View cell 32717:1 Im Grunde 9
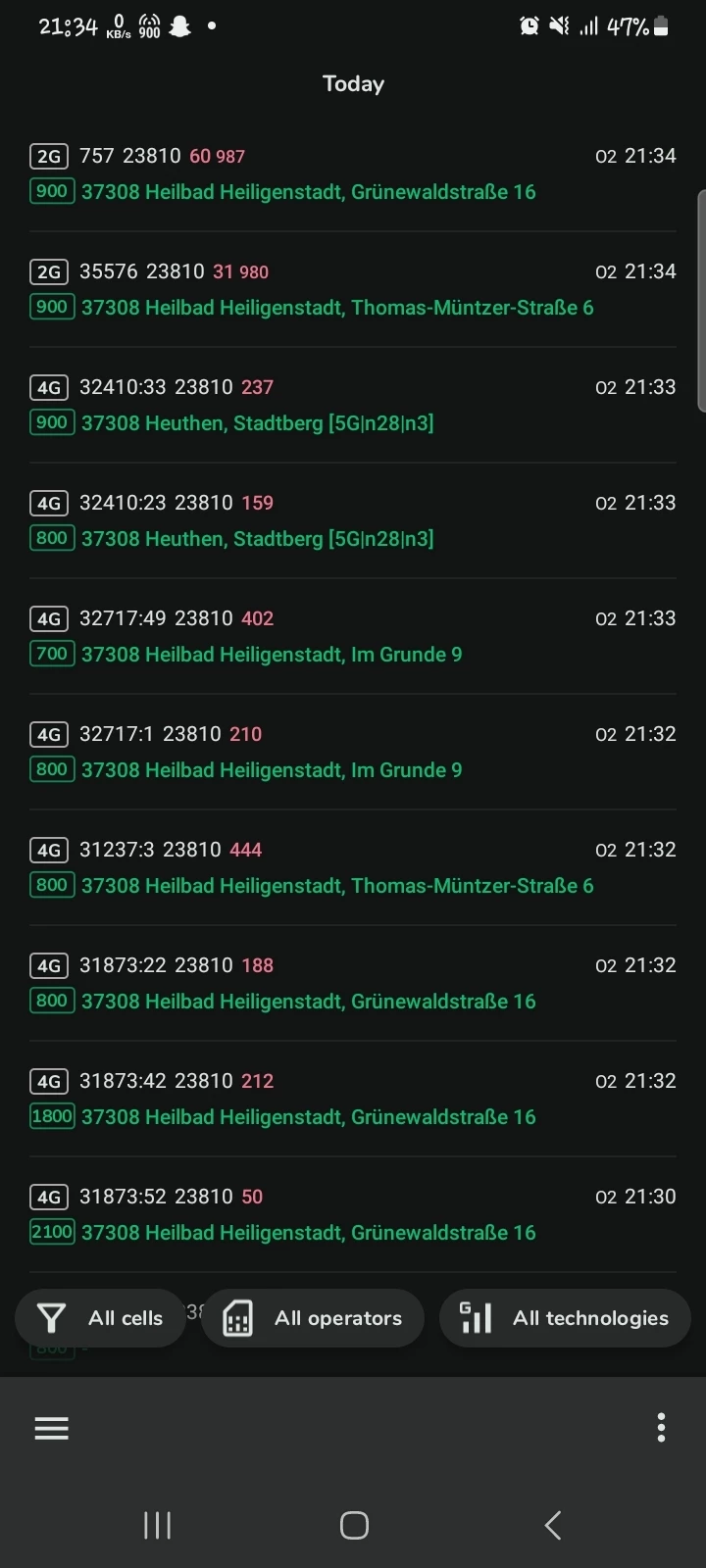706x1568 pixels. pos(353,752)
